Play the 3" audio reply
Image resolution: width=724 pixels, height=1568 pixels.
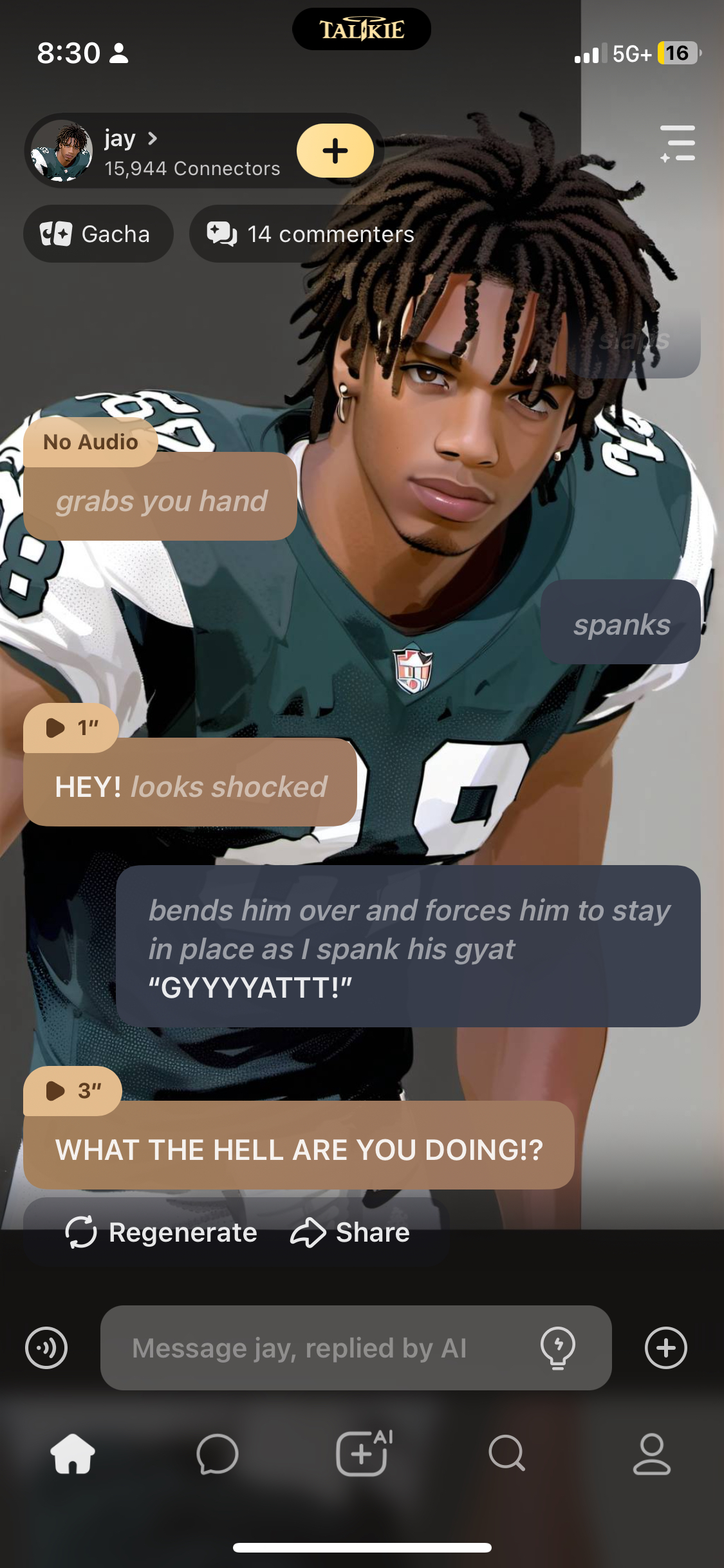click(72, 1090)
